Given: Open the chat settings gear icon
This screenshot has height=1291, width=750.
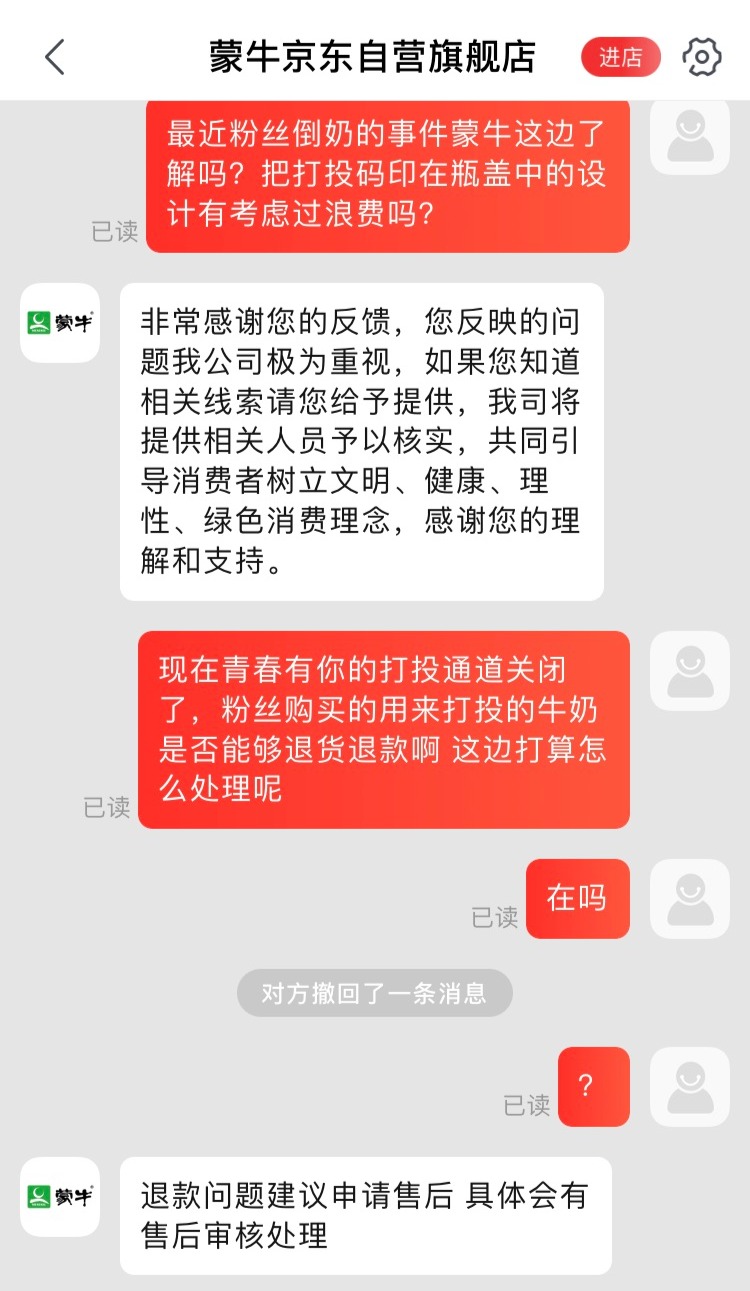Looking at the screenshot, I should click(702, 57).
